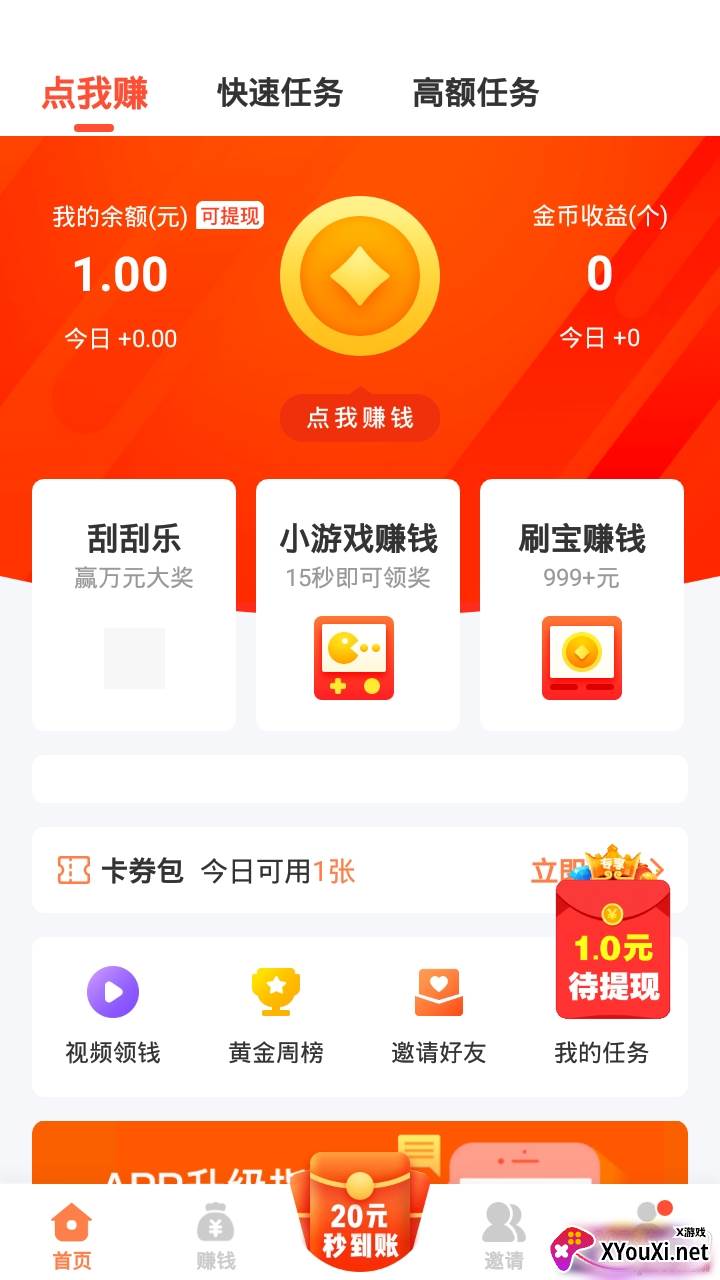The image size is (720, 1280).
Task: Go to the 赚钱 bottom tab
Action: 215,1236
